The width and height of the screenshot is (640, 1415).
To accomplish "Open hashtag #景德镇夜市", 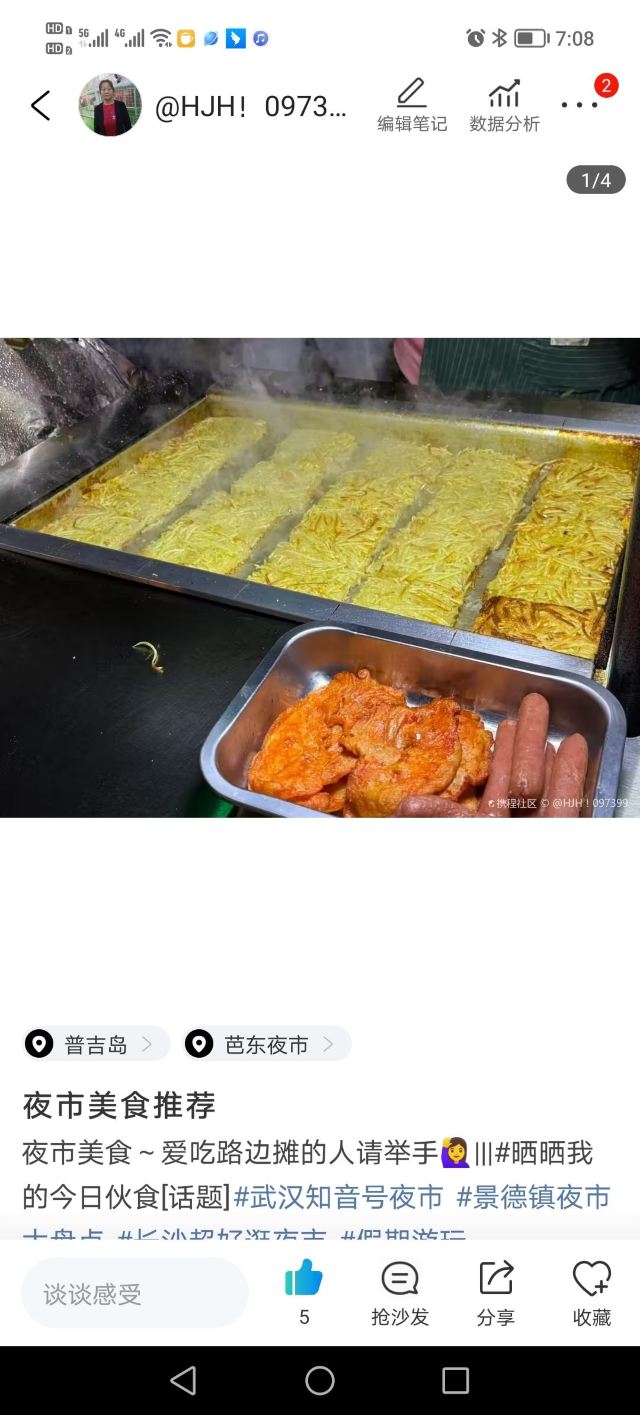I will pyautogui.click(x=533, y=1197).
